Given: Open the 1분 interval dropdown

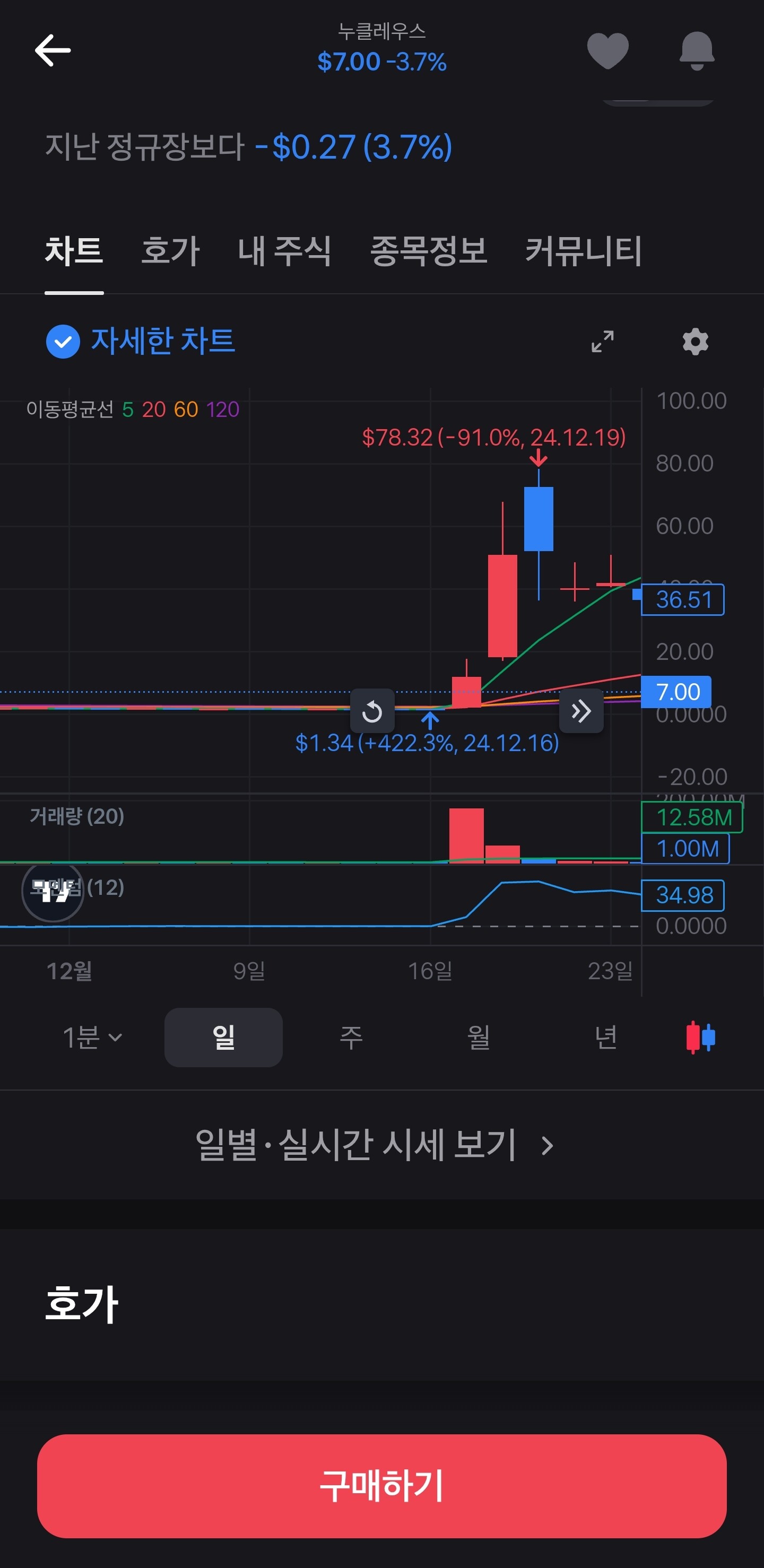Looking at the screenshot, I should coord(92,1036).
